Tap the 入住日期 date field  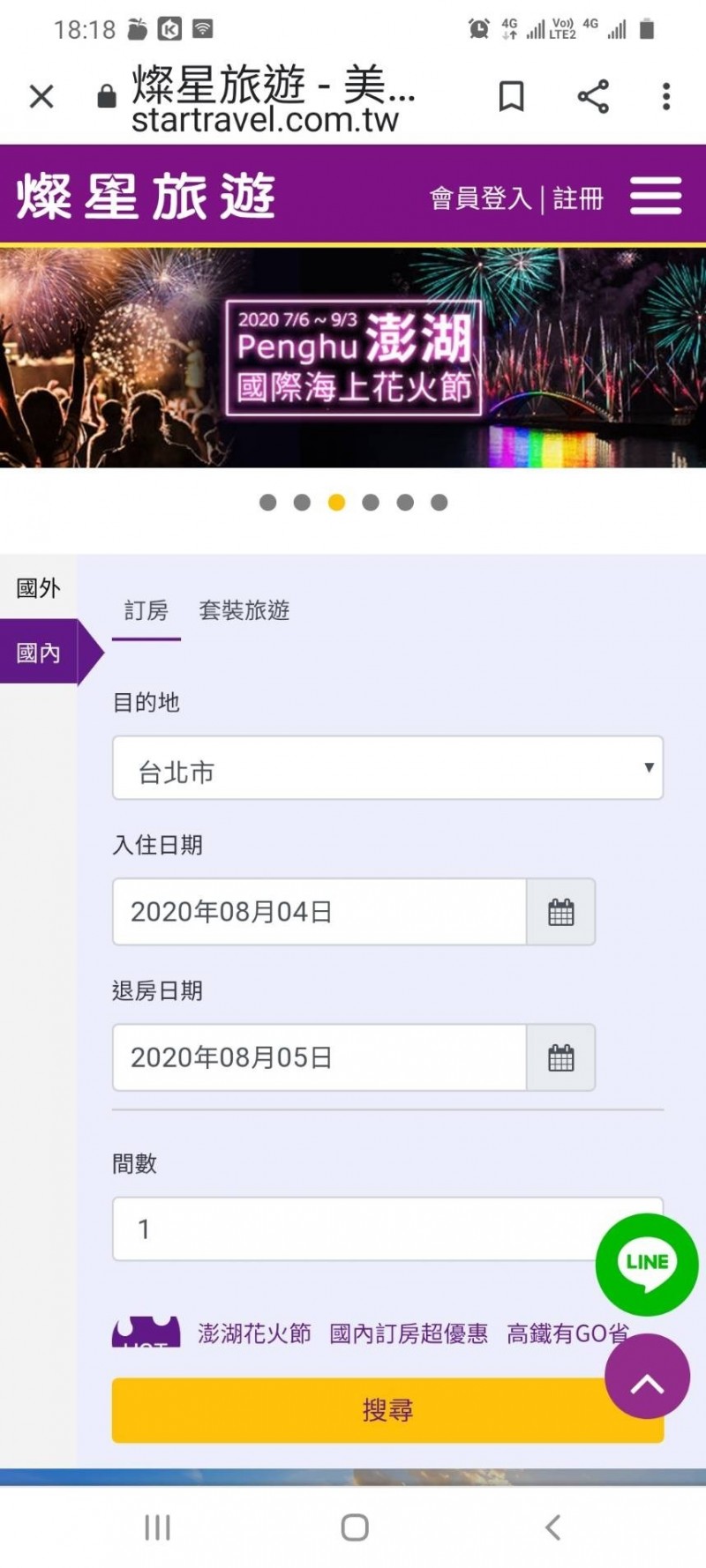click(x=319, y=912)
